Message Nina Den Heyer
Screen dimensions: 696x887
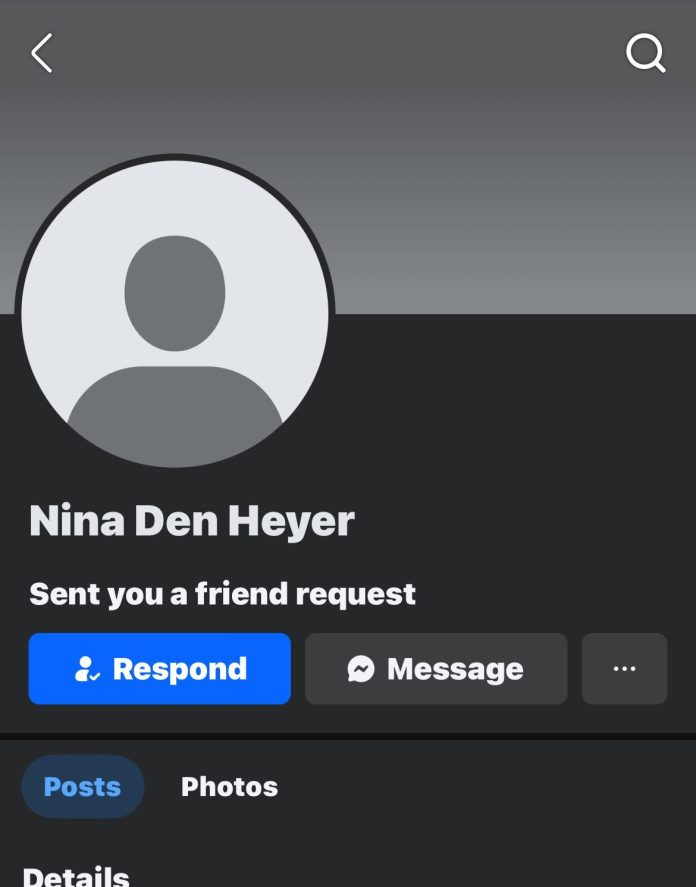click(436, 669)
